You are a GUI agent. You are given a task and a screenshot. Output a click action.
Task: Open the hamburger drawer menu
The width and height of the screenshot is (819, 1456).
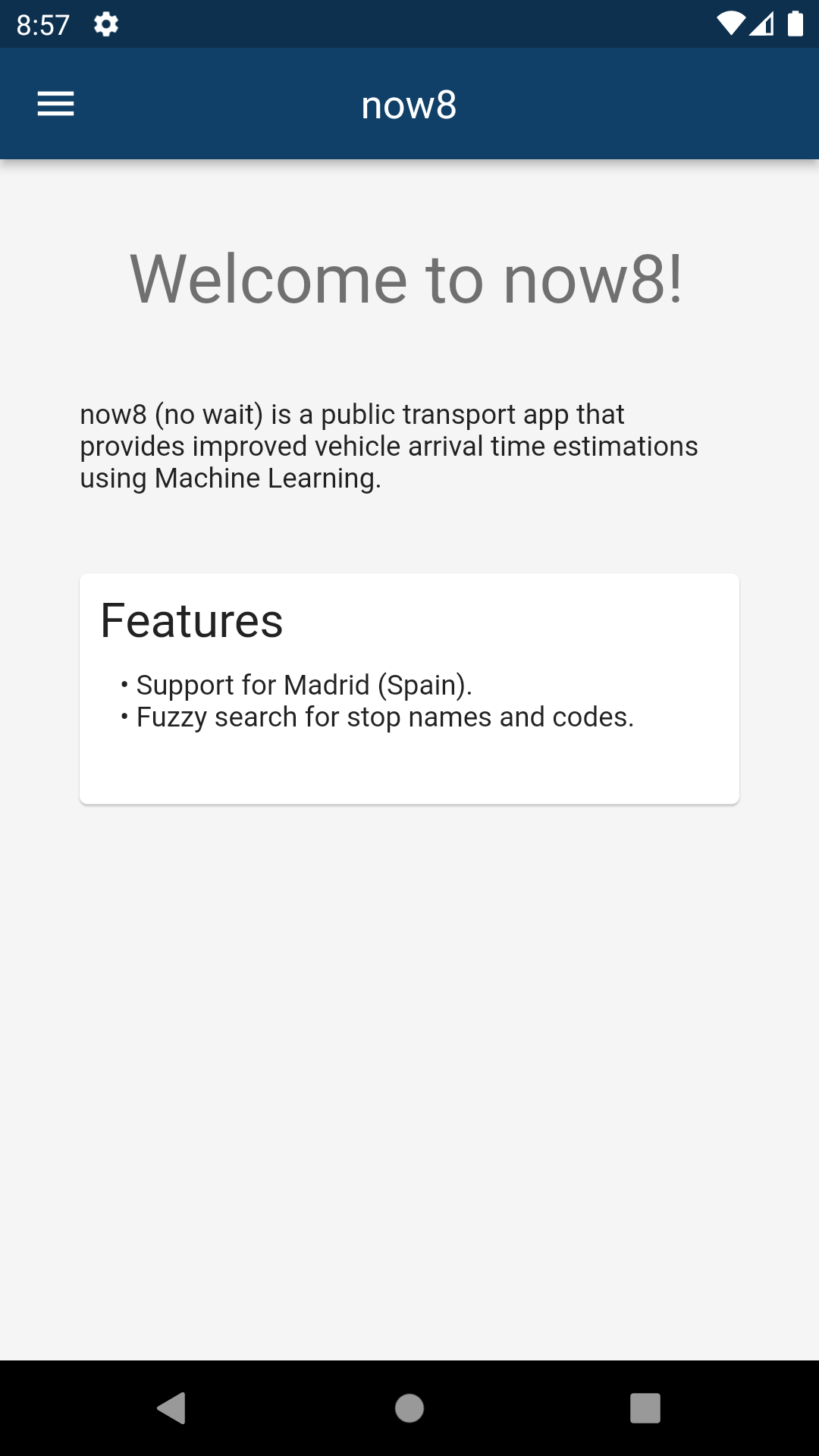[x=56, y=104]
